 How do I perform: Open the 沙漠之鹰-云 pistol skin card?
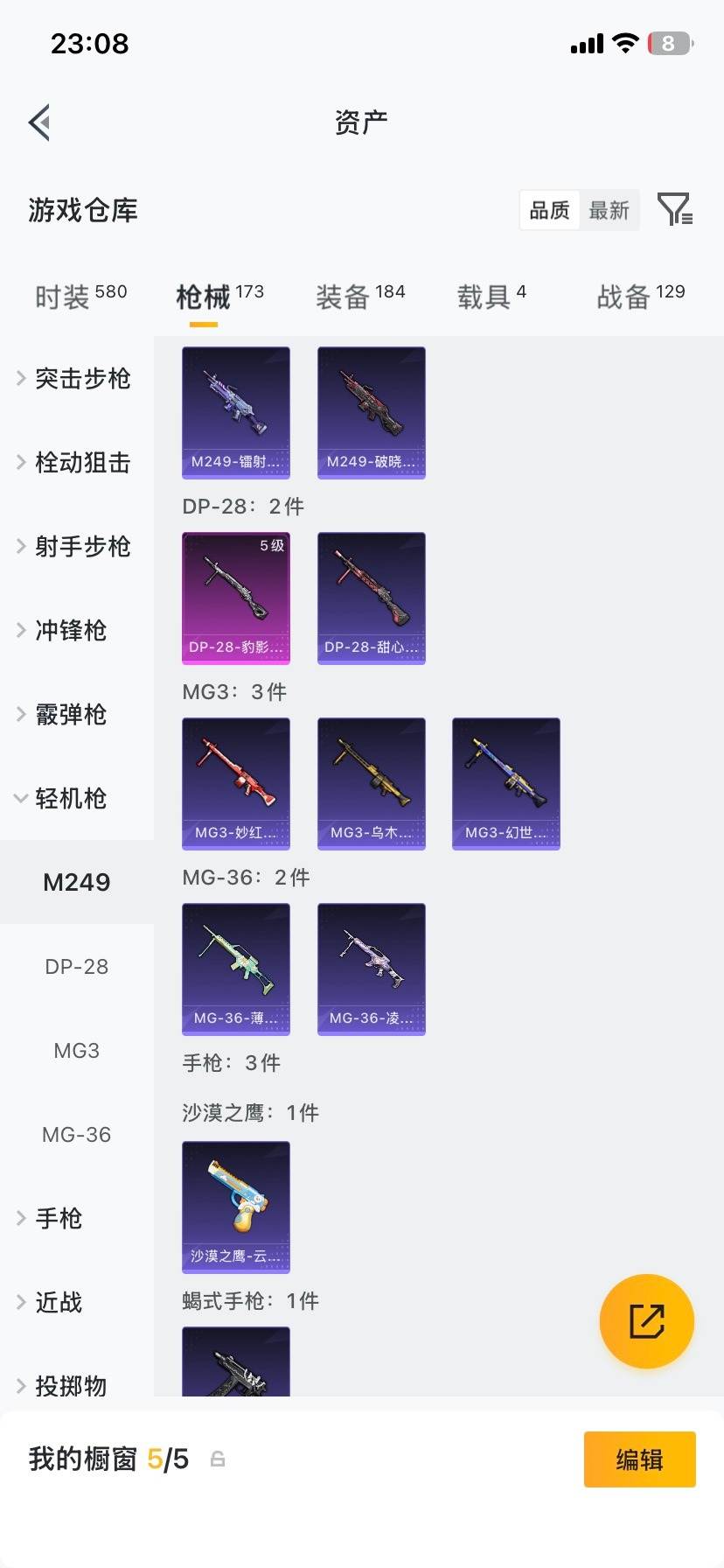tap(235, 1207)
